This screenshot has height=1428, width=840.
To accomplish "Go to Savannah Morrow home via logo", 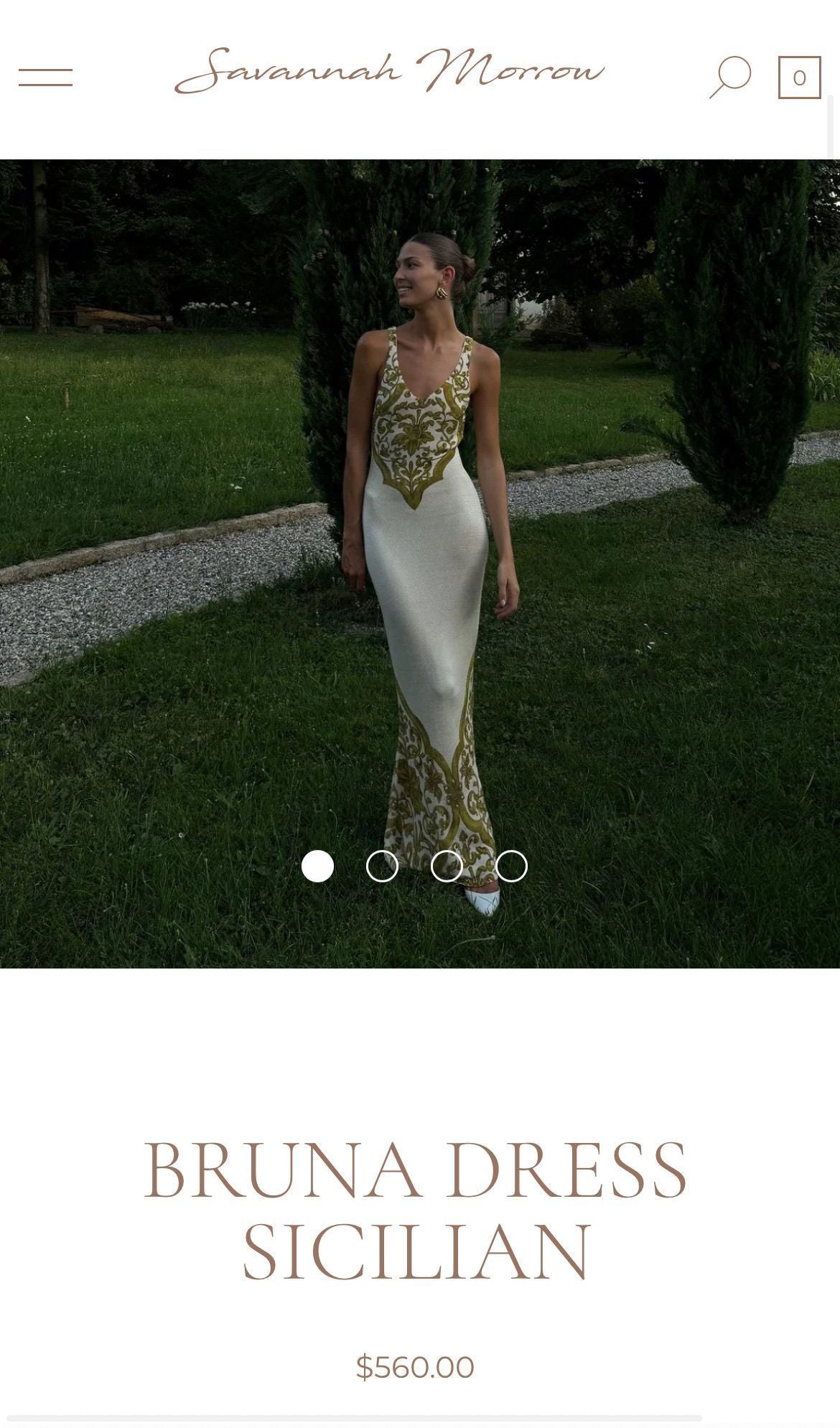I will (x=389, y=72).
